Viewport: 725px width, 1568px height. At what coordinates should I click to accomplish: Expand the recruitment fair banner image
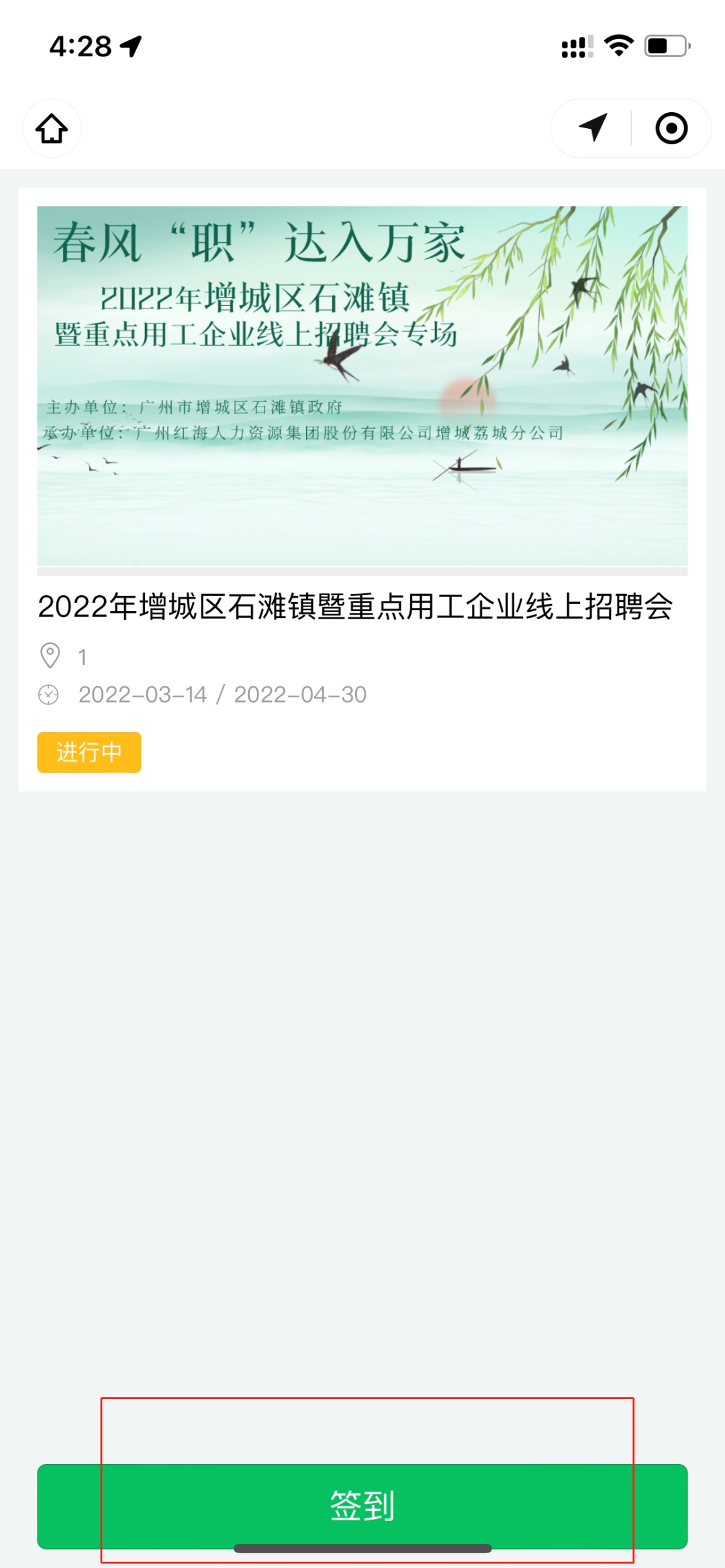click(362, 386)
